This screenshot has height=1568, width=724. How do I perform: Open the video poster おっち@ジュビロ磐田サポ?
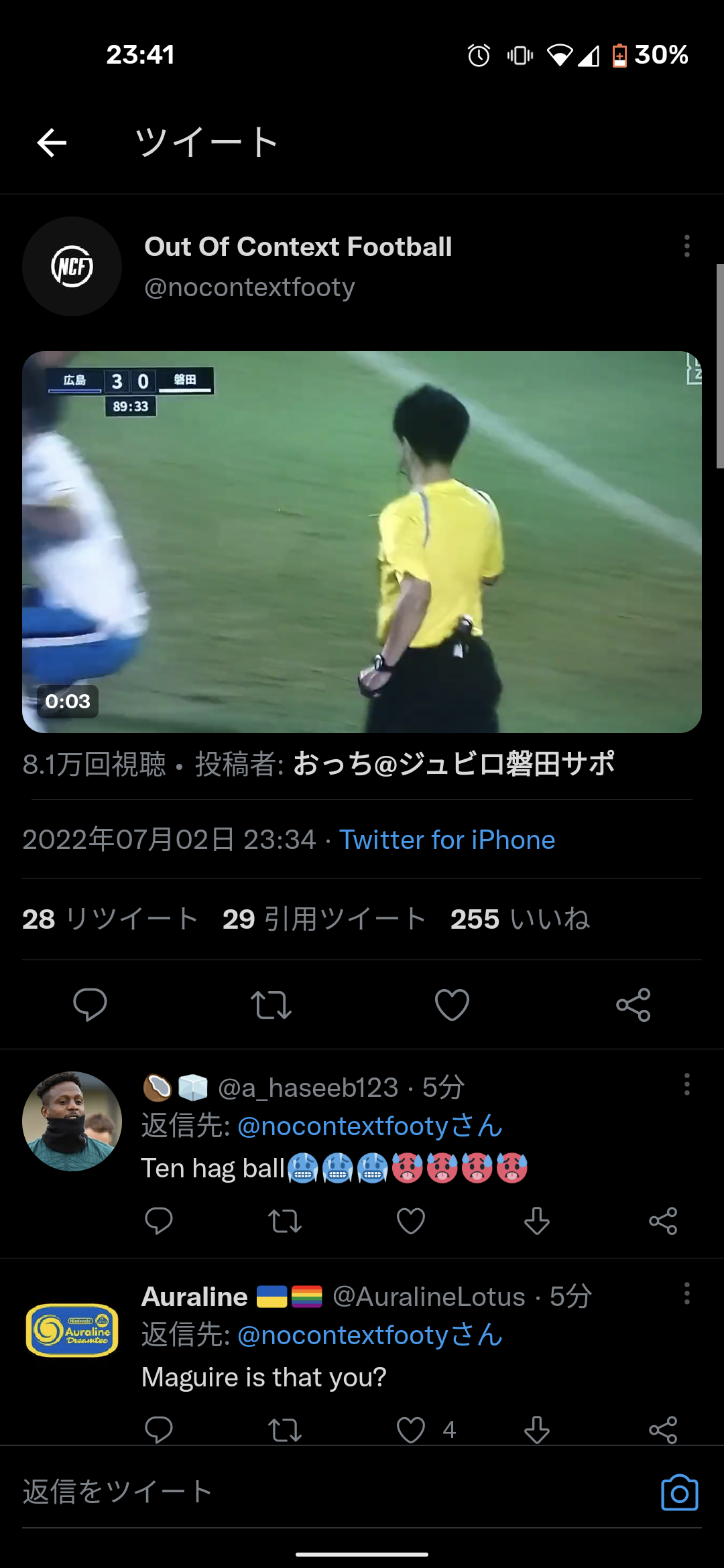tap(453, 764)
